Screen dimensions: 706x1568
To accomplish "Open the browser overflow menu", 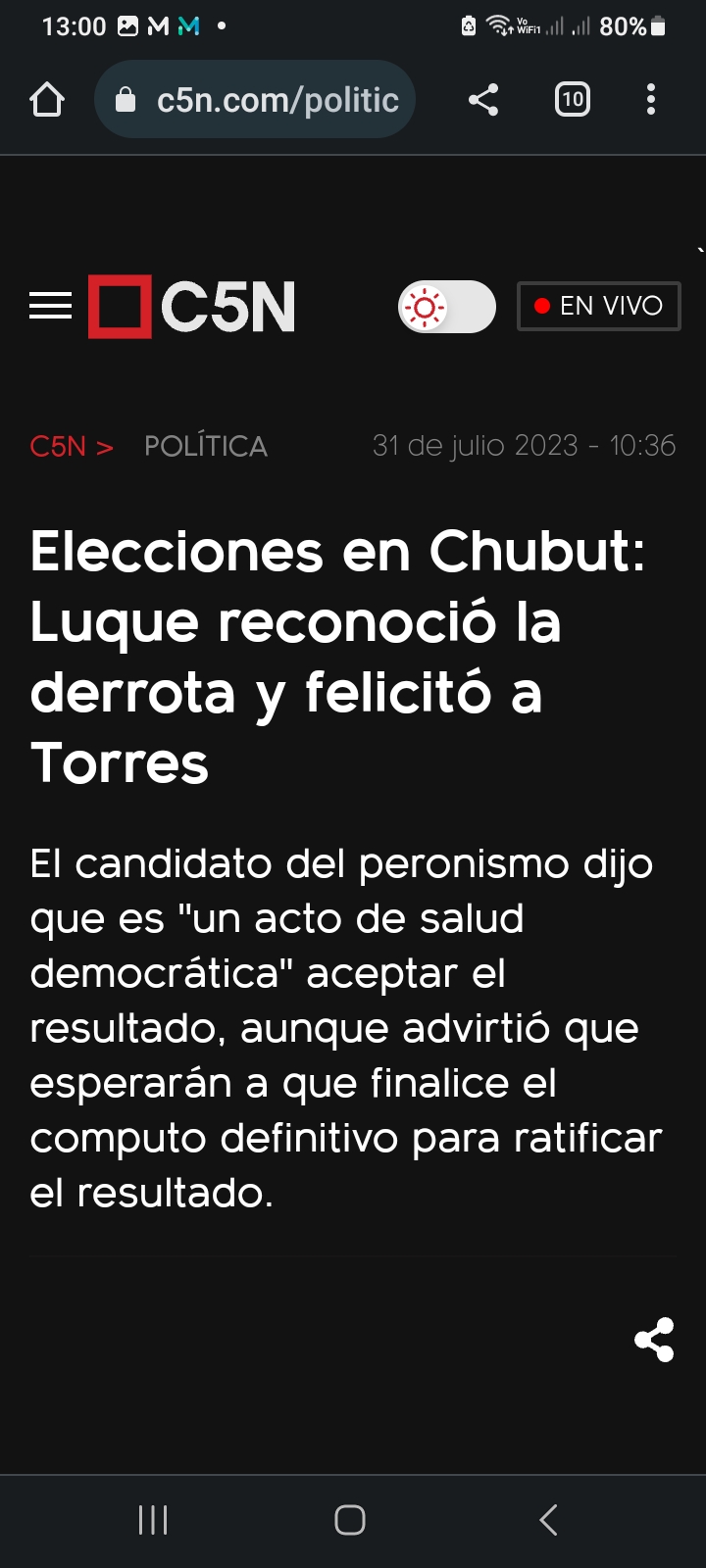I will click(x=651, y=100).
